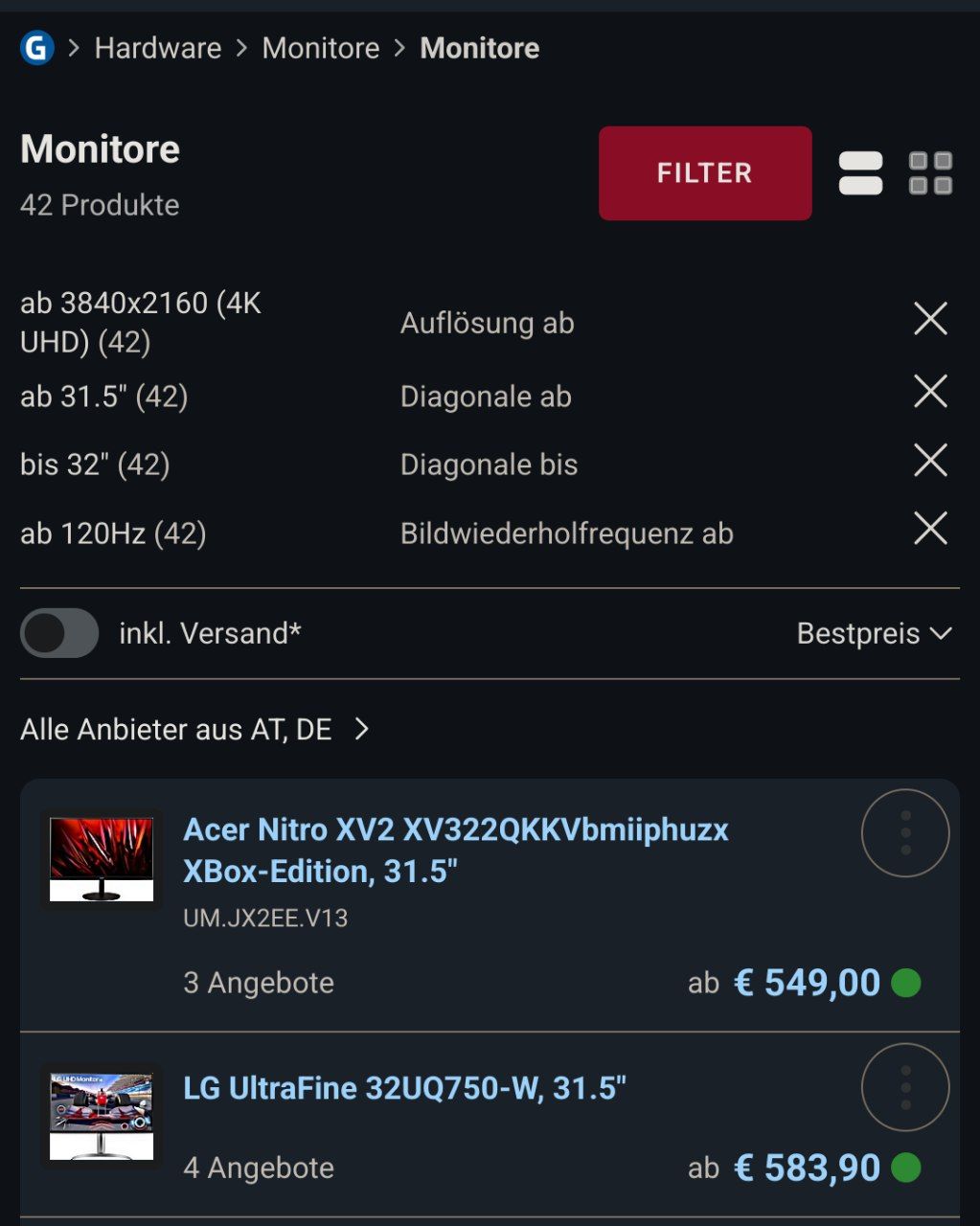Open more options for LG UltraFine
980x1226 pixels.
coord(905,1088)
